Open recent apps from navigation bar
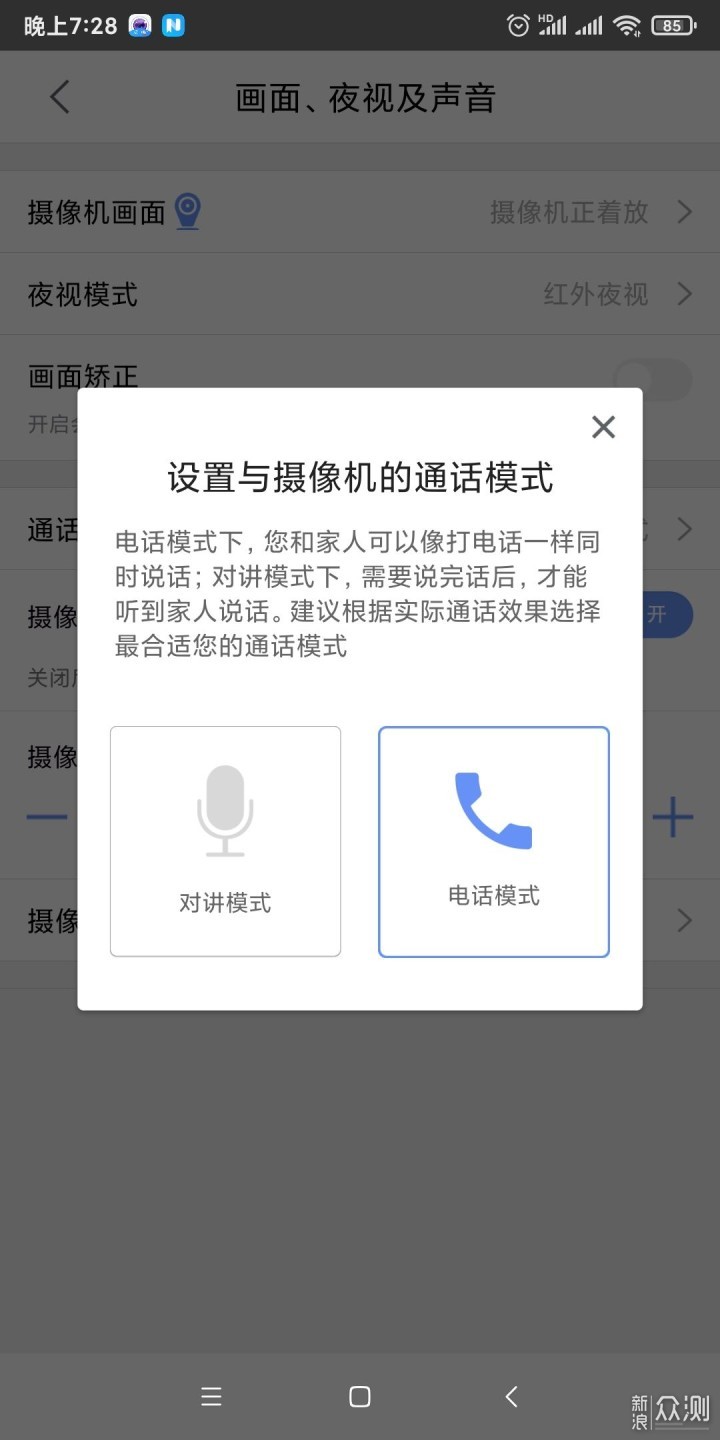Viewport: 720px width, 1440px height. (x=211, y=1397)
